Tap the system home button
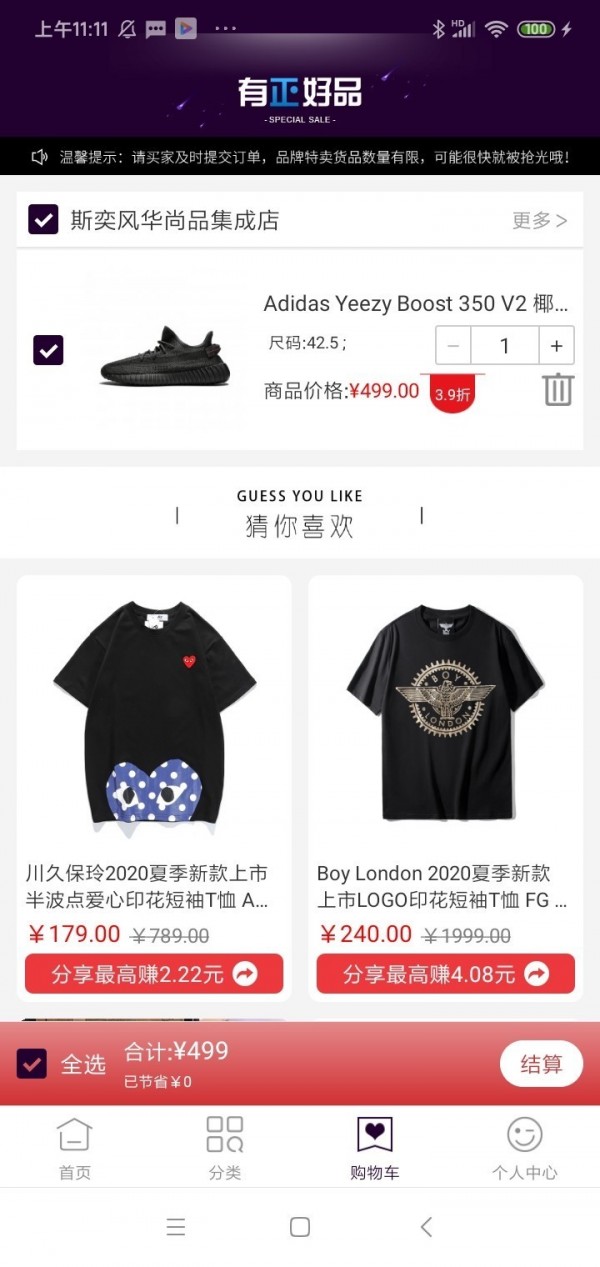 [x=299, y=1227]
